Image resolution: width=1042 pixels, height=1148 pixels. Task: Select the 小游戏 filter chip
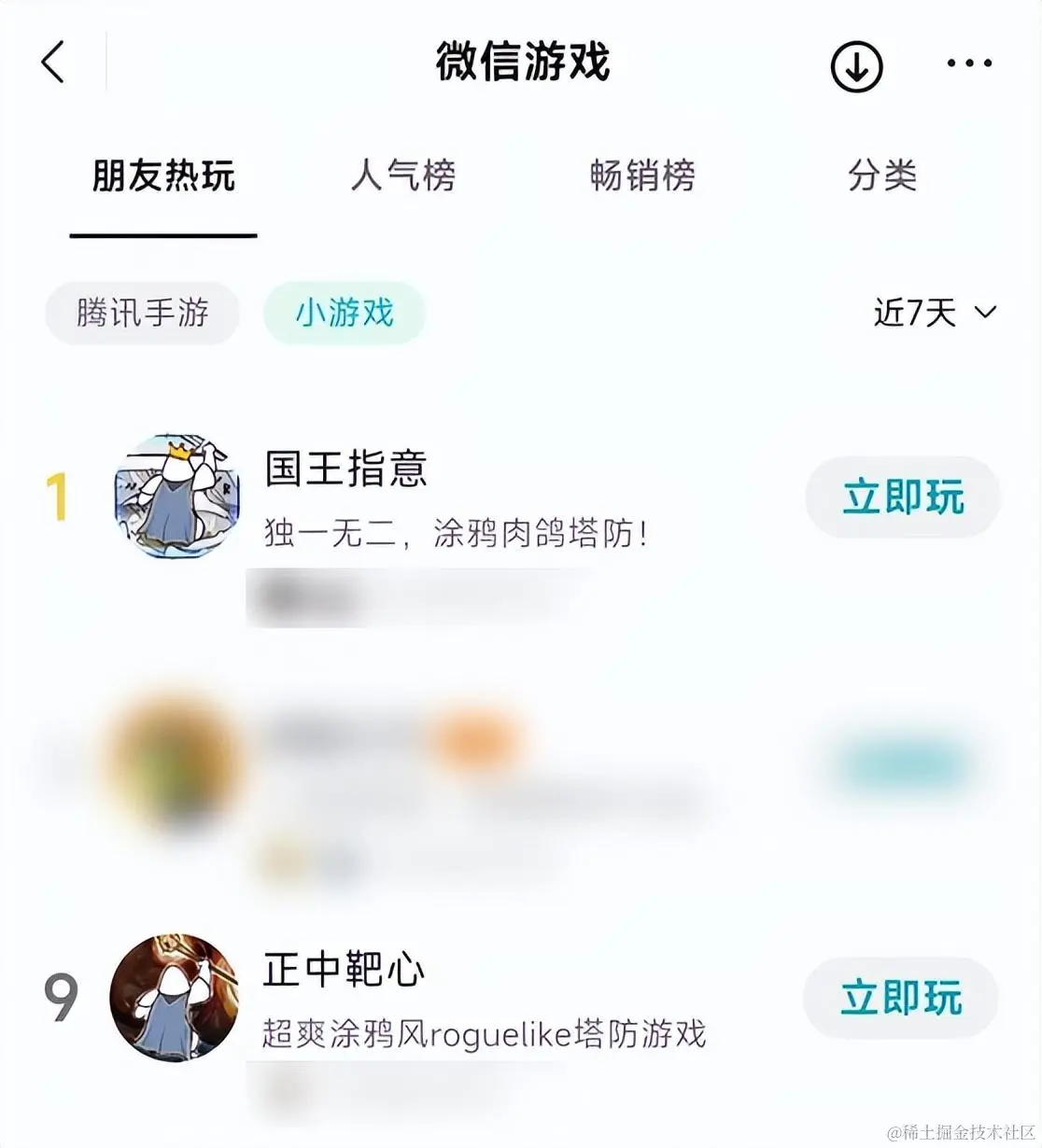pyautogui.click(x=345, y=313)
